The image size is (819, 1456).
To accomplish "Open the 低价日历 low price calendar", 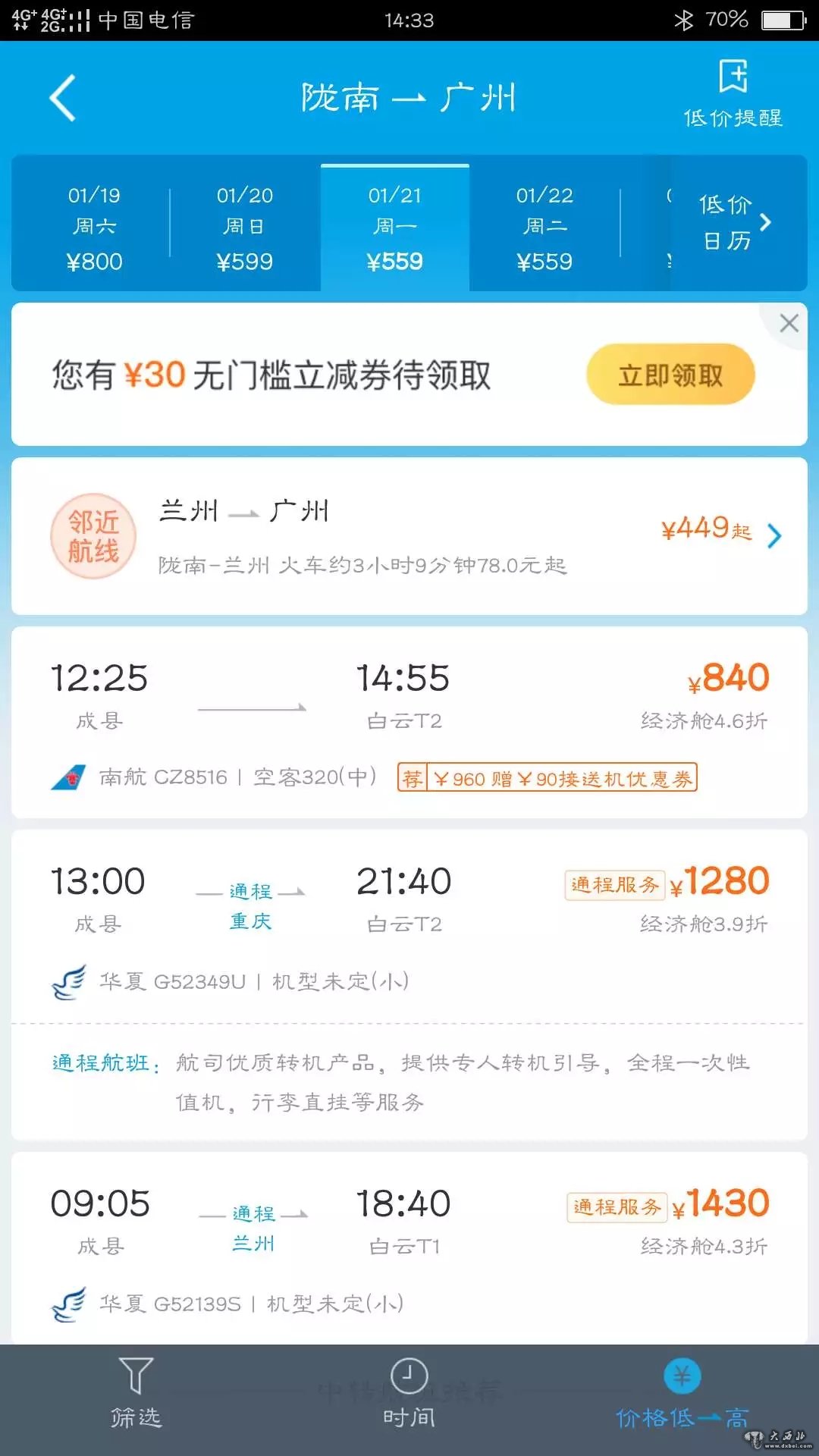I will [734, 223].
